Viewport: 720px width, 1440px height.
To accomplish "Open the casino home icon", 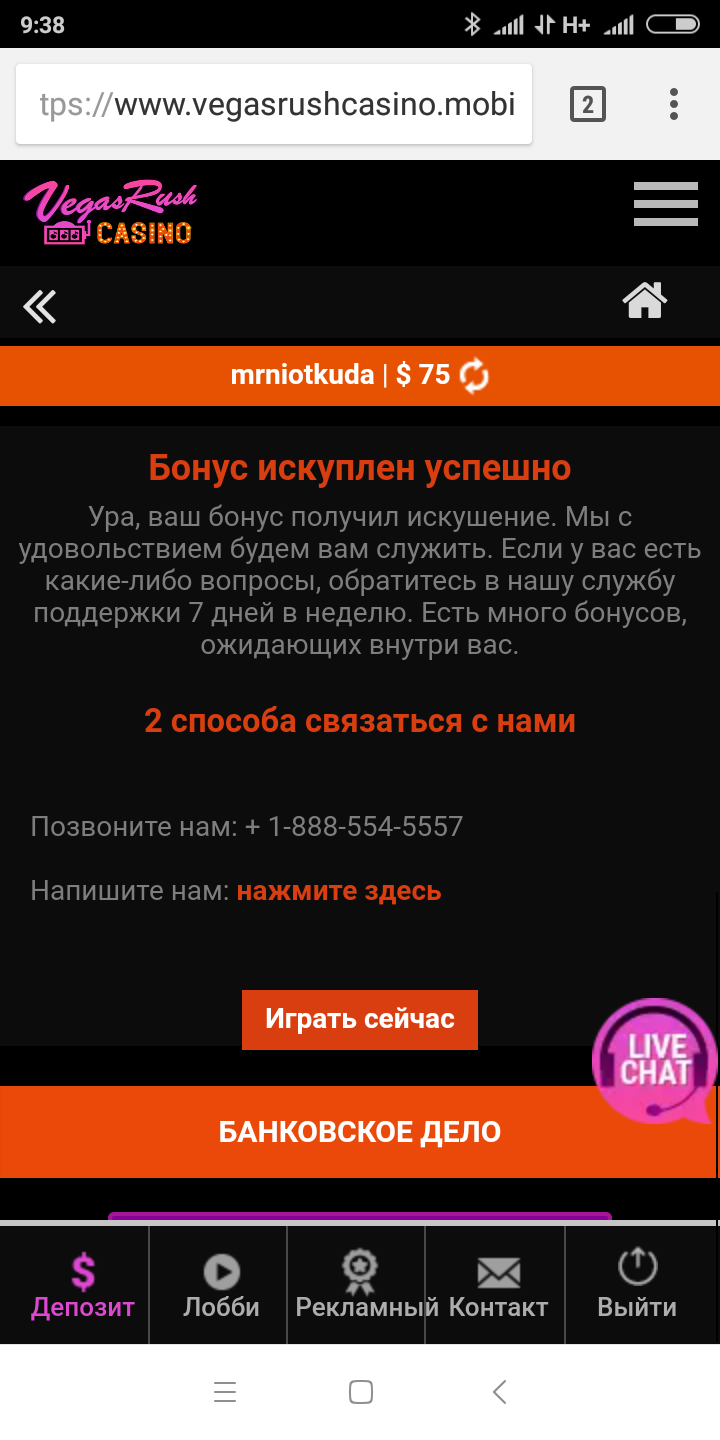I will pyautogui.click(x=645, y=299).
